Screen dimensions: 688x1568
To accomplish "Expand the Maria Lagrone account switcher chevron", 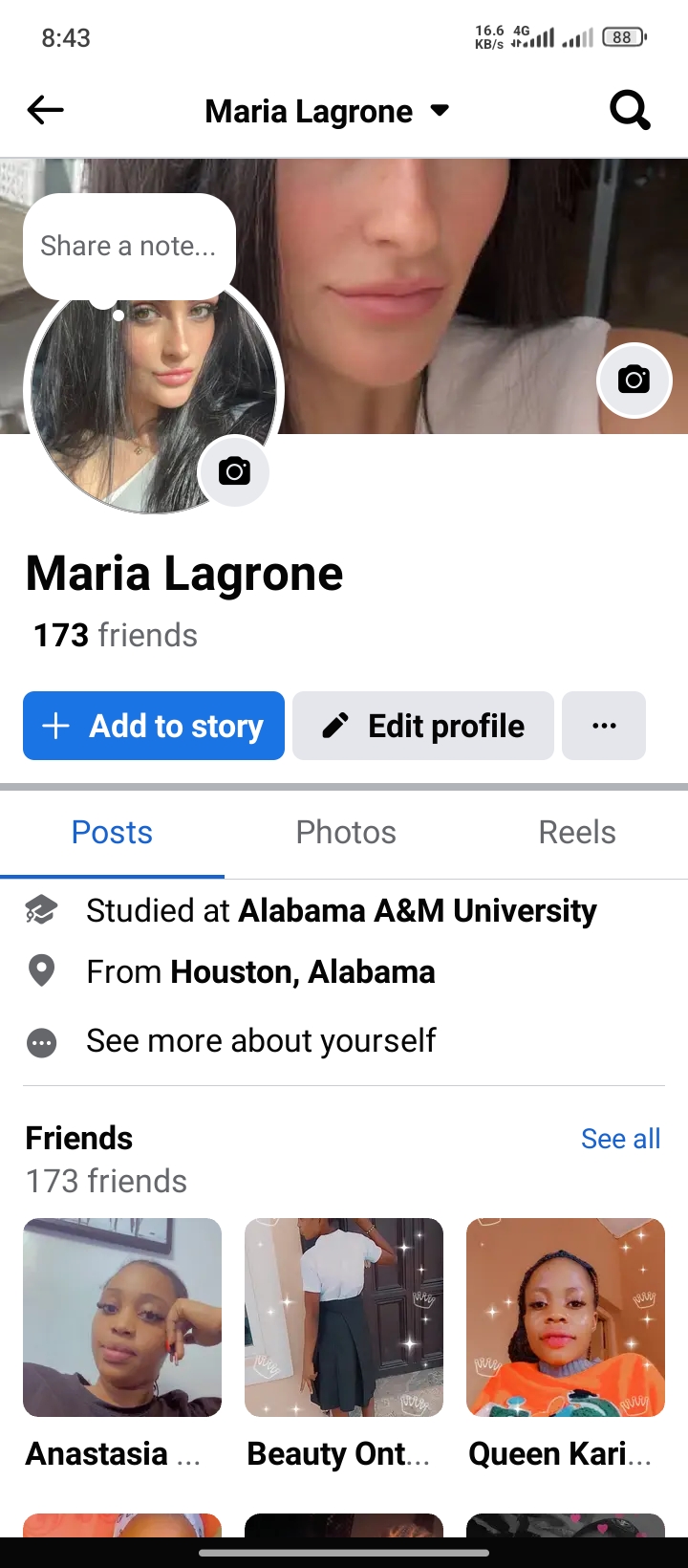I will [x=439, y=110].
